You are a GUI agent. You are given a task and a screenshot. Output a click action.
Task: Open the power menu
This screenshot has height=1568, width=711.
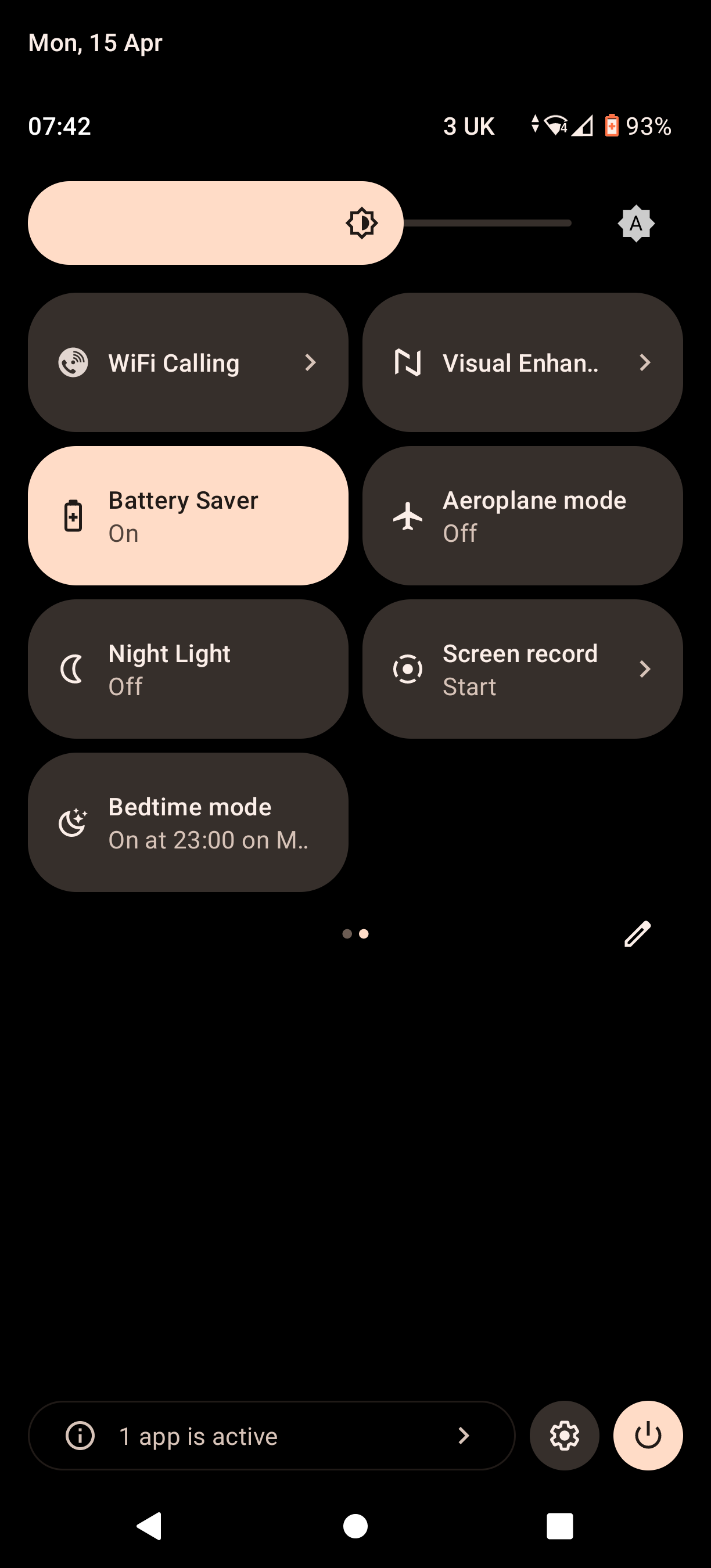[648, 1436]
